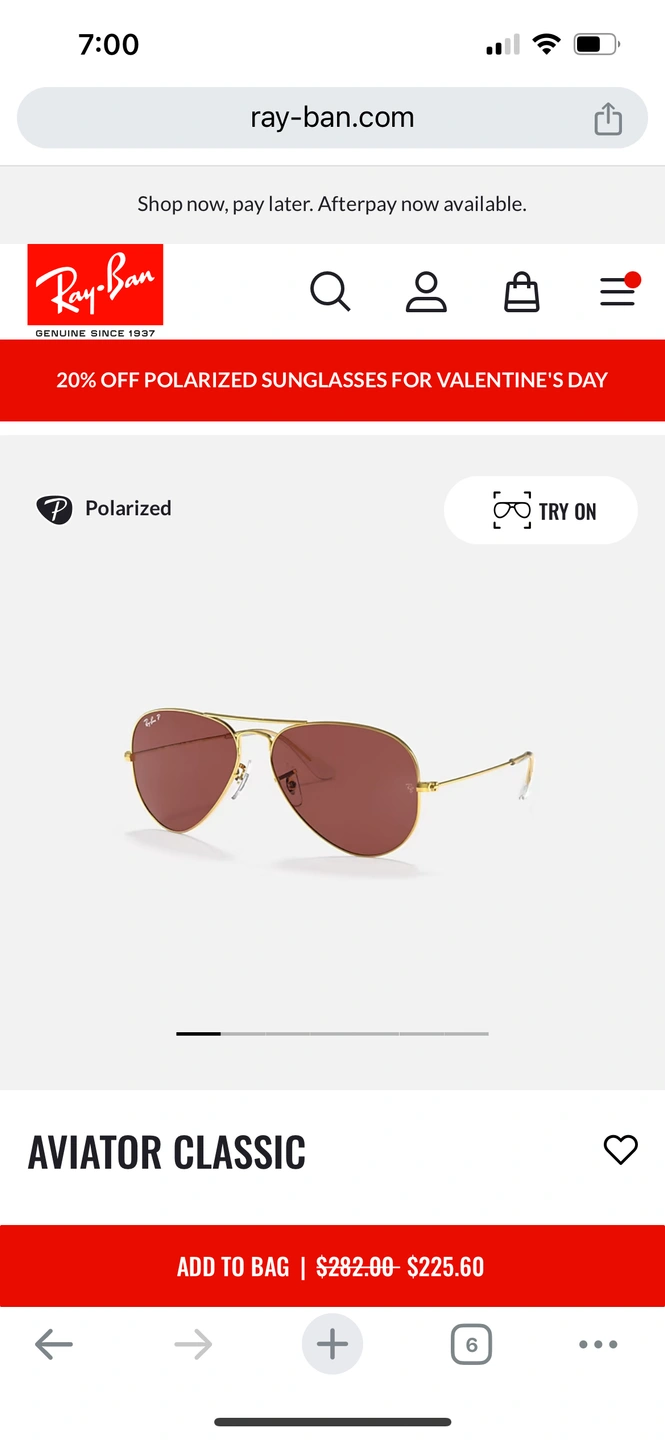Tap the ray-ban.com address bar
Image resolution: width=665 pixels, height=1440 pixels.
[x=332, y=118]
